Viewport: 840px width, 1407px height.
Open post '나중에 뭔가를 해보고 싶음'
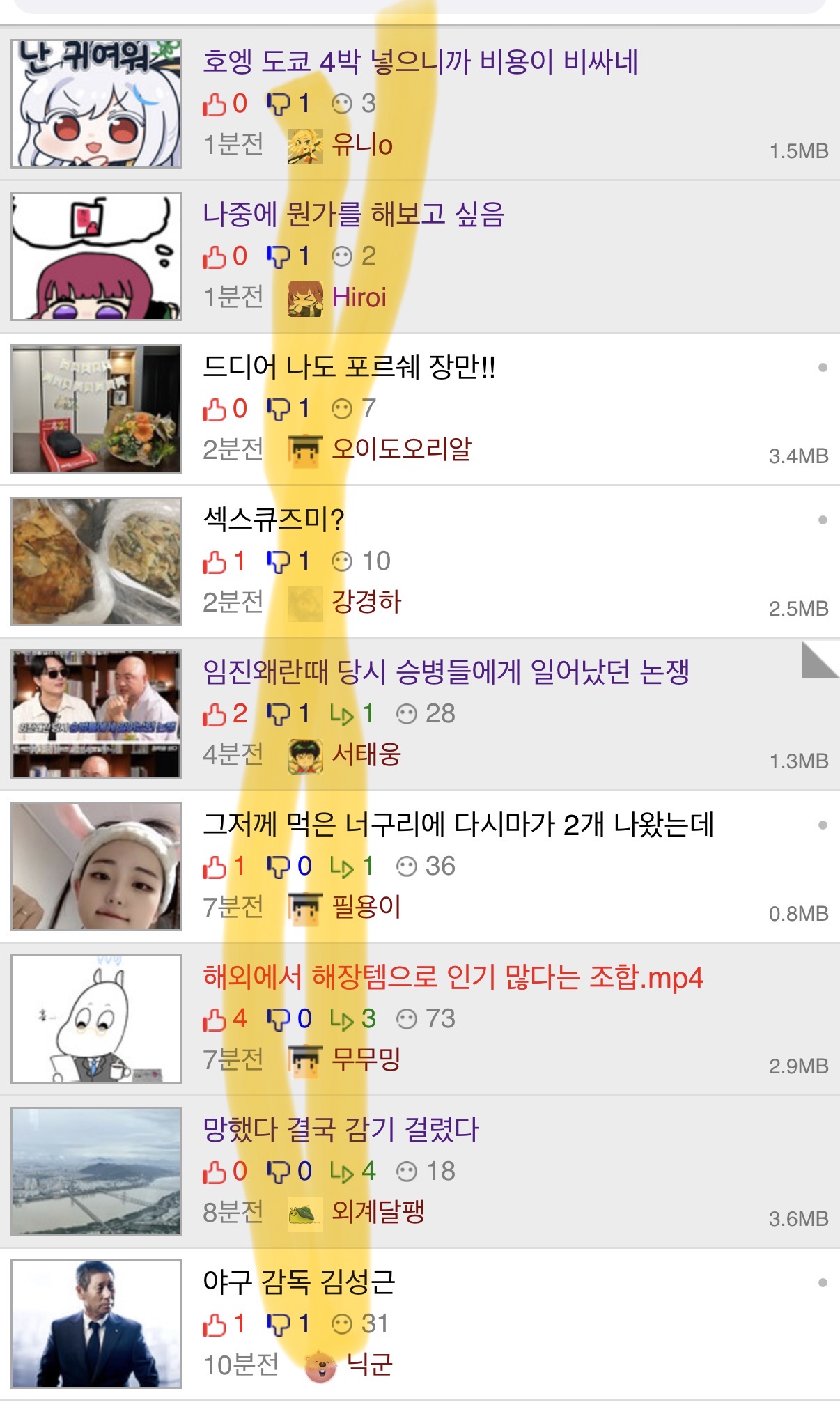pyautogui.click(x=353, y=215)
